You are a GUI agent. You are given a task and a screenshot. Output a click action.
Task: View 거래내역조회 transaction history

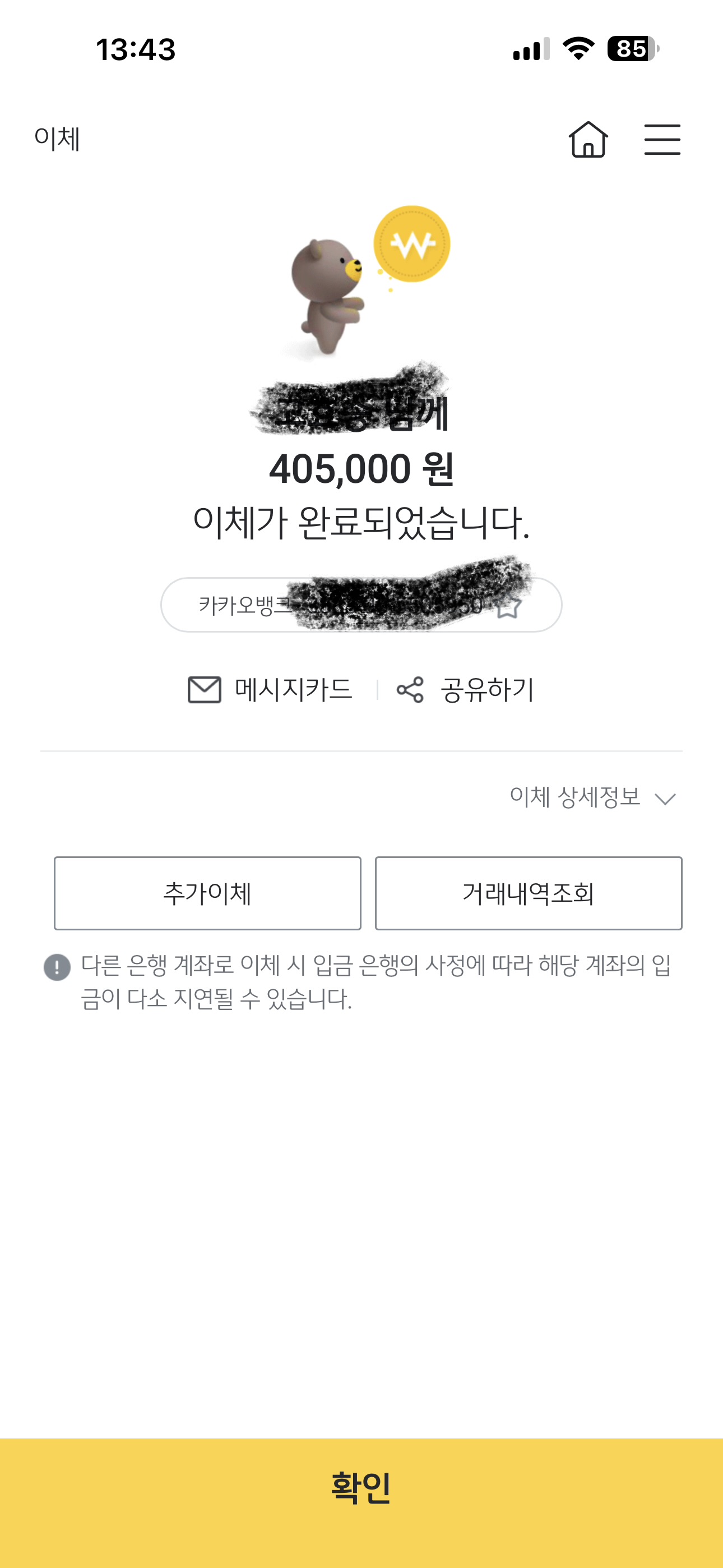pos(529,893)
